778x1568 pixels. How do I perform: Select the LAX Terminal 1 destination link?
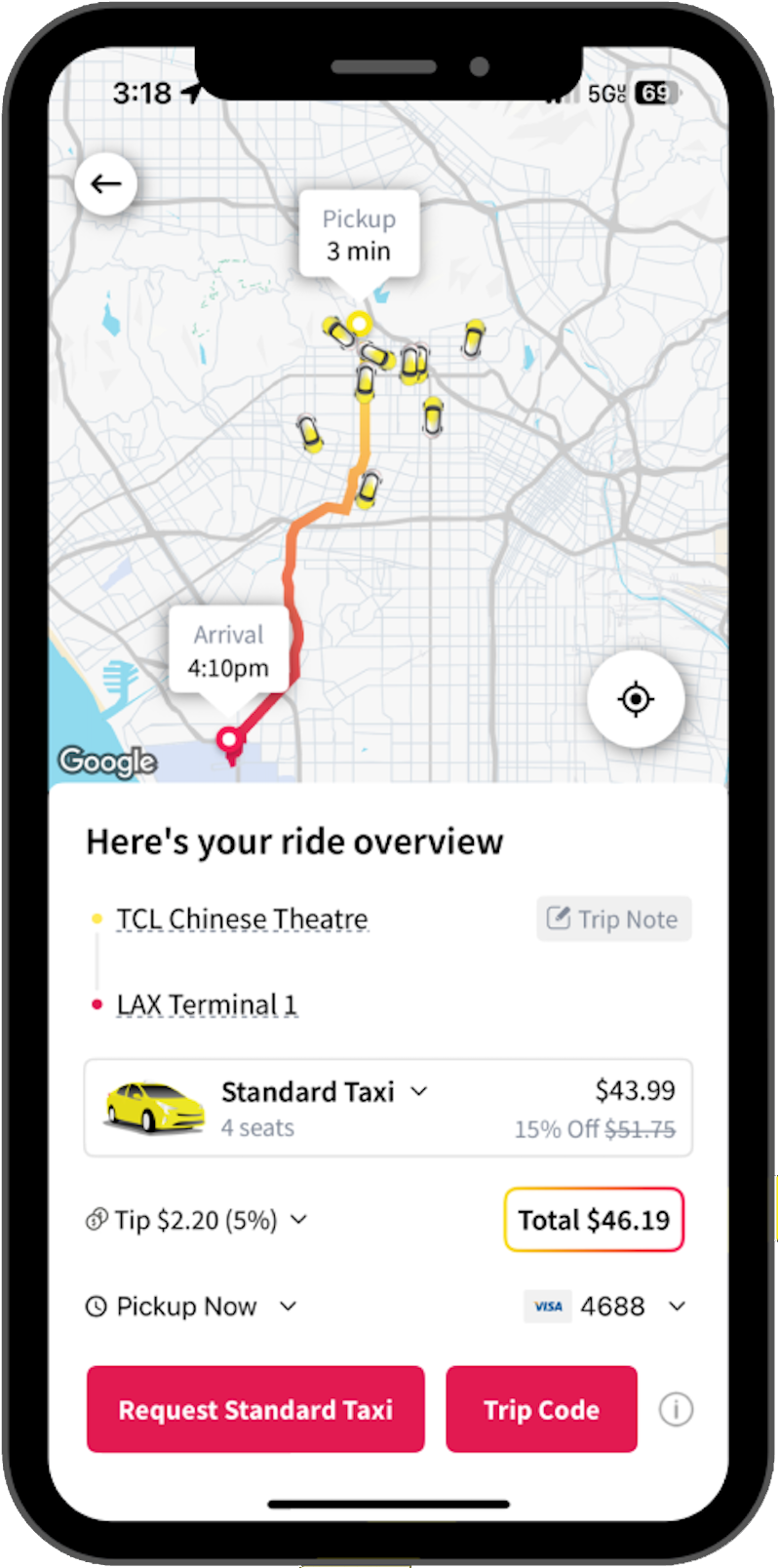207,1003
